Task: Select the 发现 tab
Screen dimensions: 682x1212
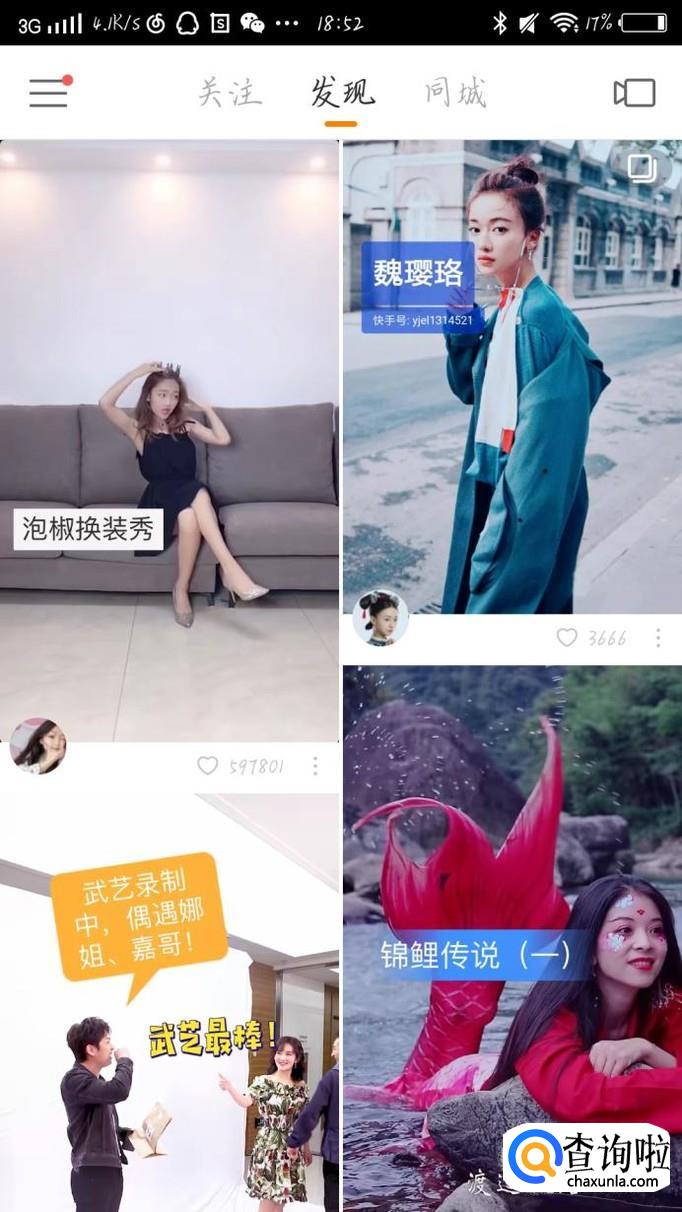Action: click(342, 93)
